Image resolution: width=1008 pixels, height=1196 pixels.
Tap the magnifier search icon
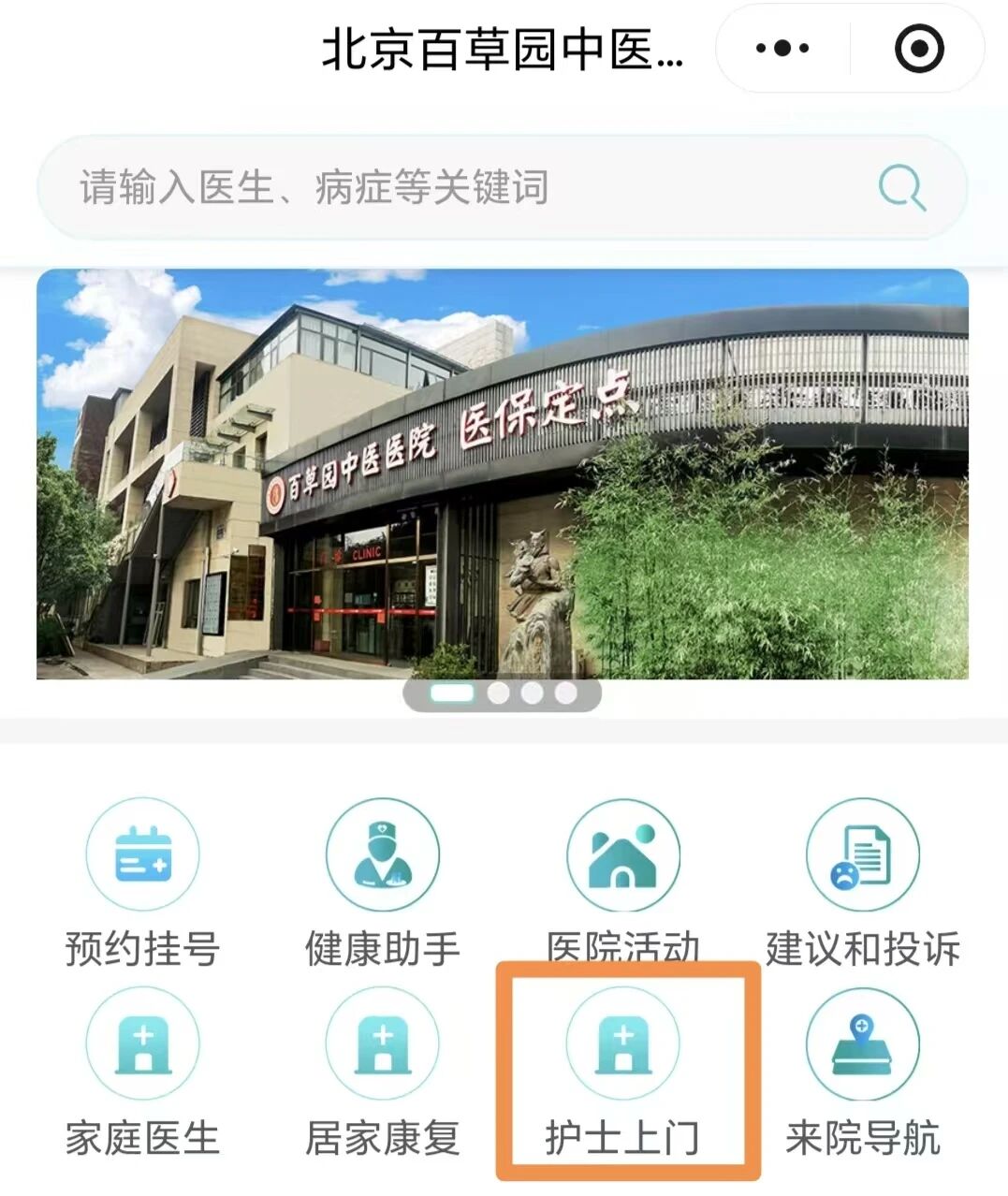(x=902, y=188)
